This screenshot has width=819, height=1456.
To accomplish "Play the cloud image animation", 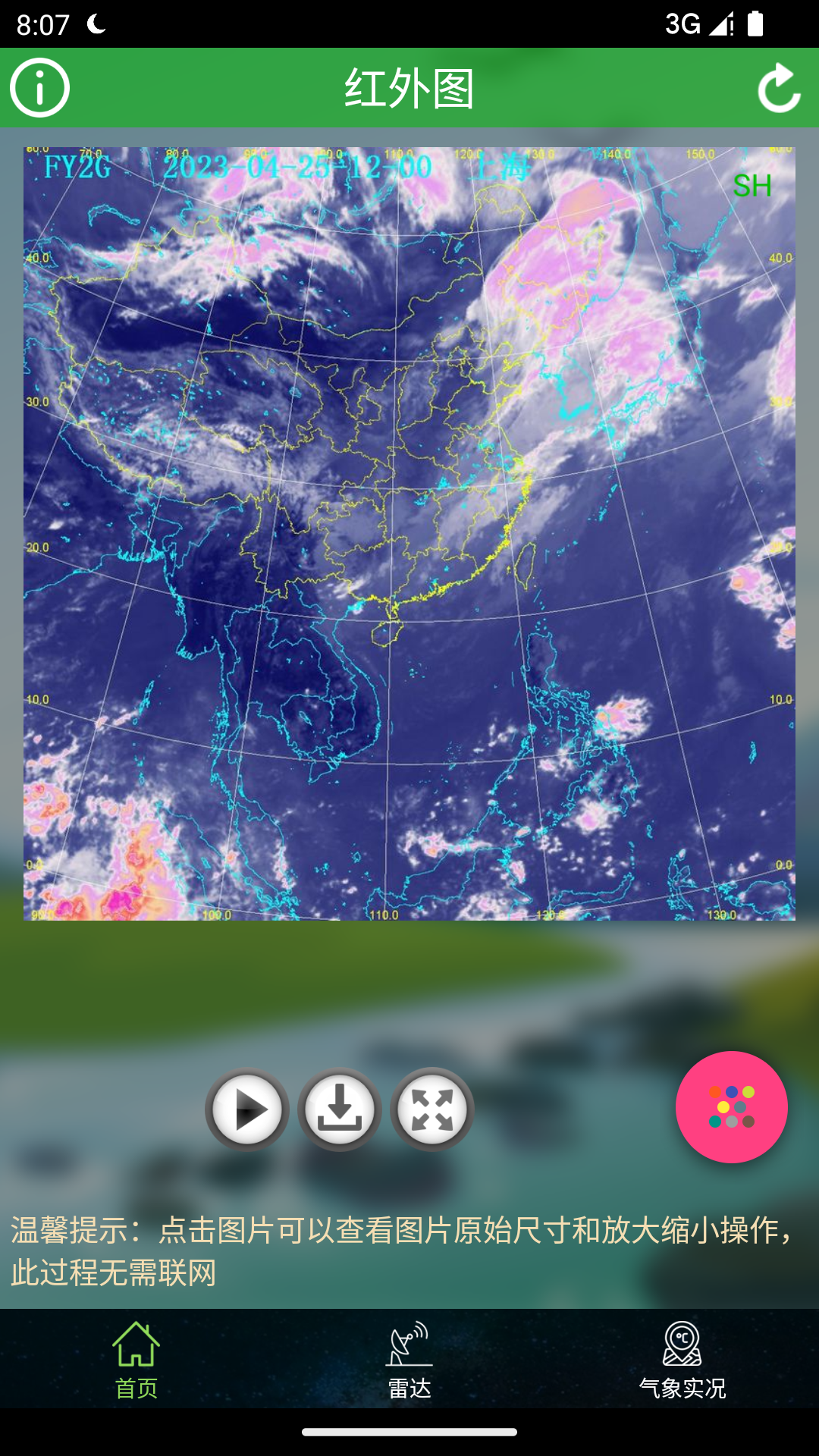I will 247,1109.
